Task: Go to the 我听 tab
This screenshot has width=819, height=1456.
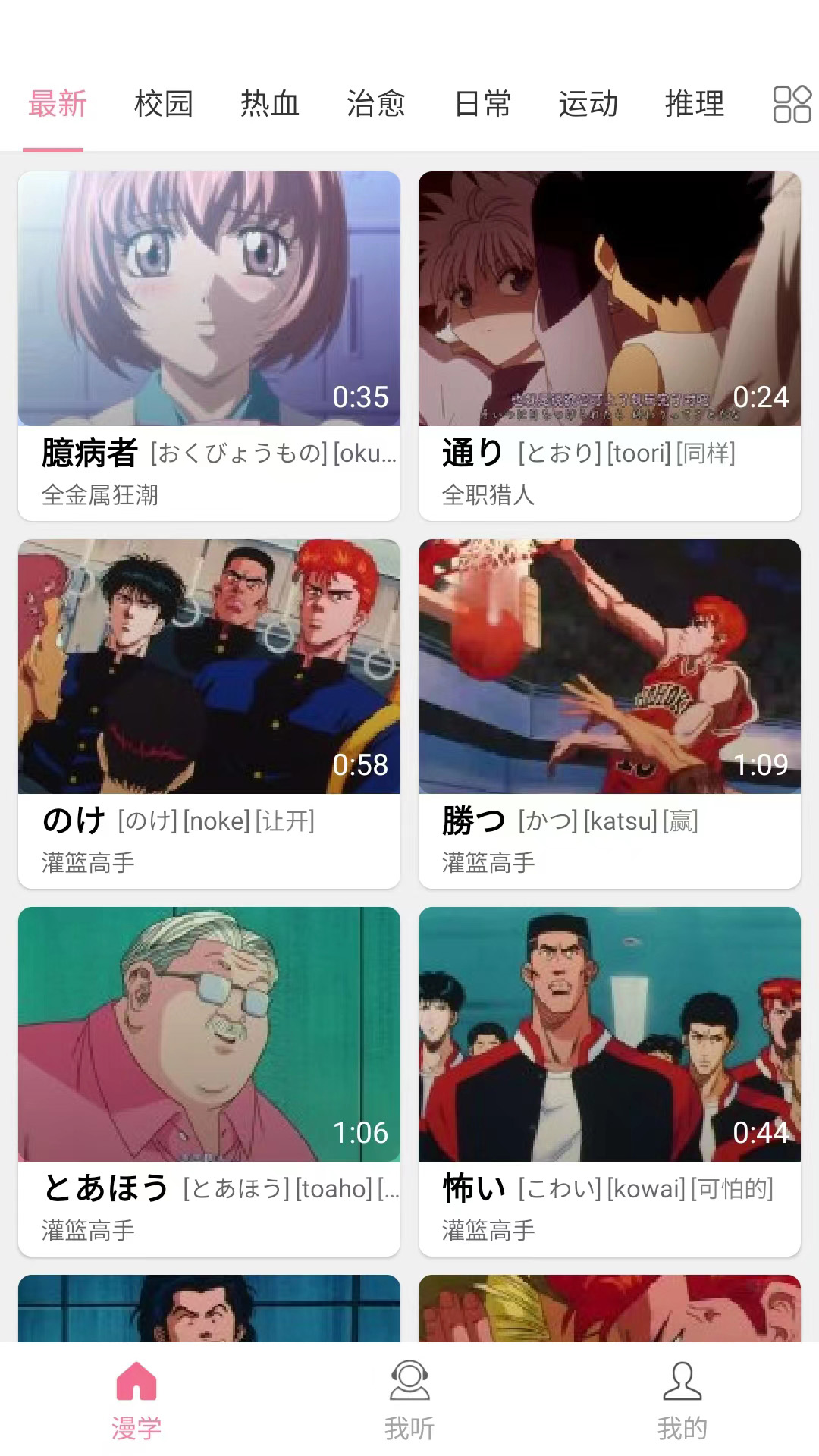Action: coord(409,1400)
